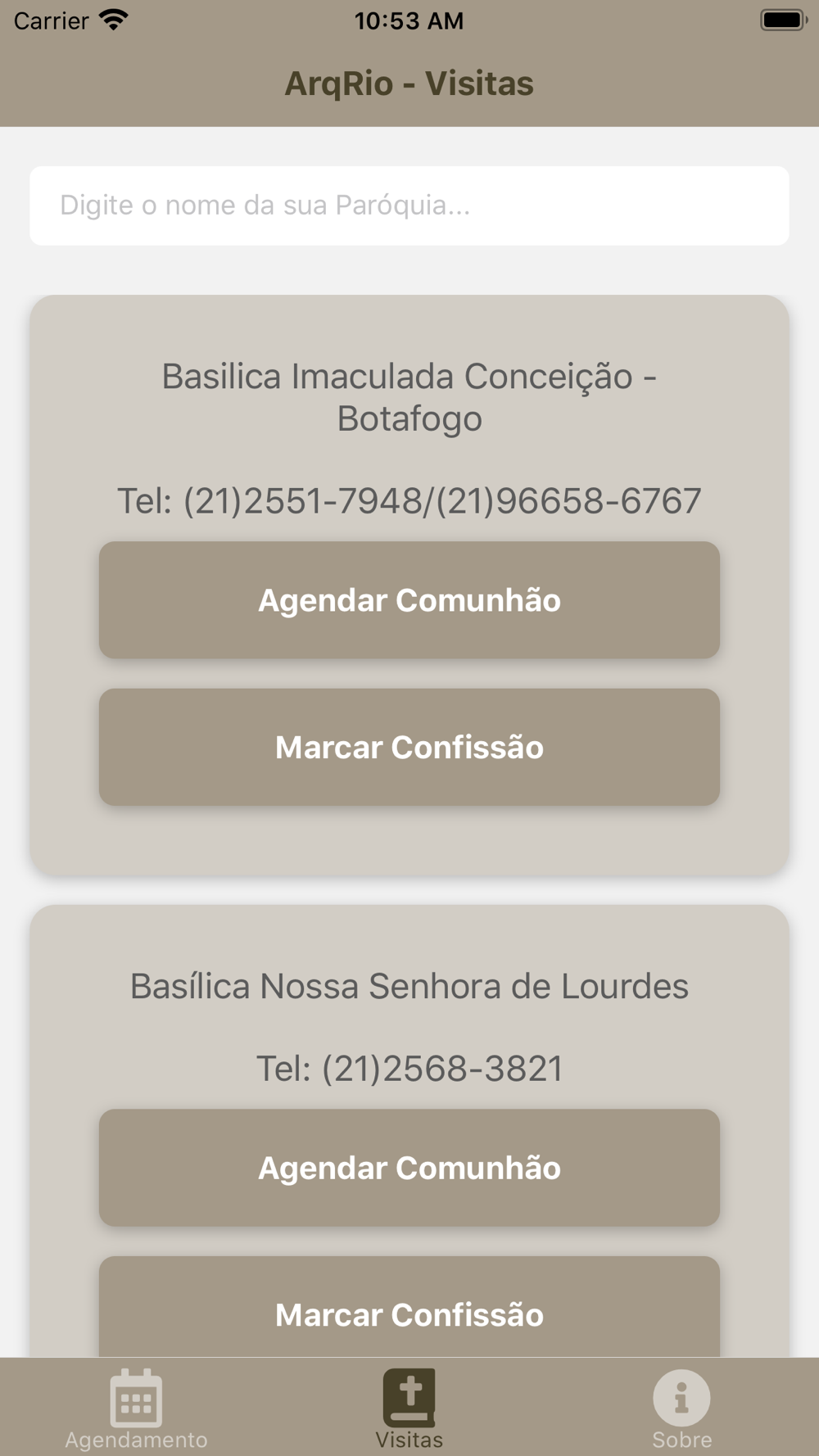Switch to the Agendamento tab
The height and width of the screenshot is (1456, 819).
[x=136, y=1409]
